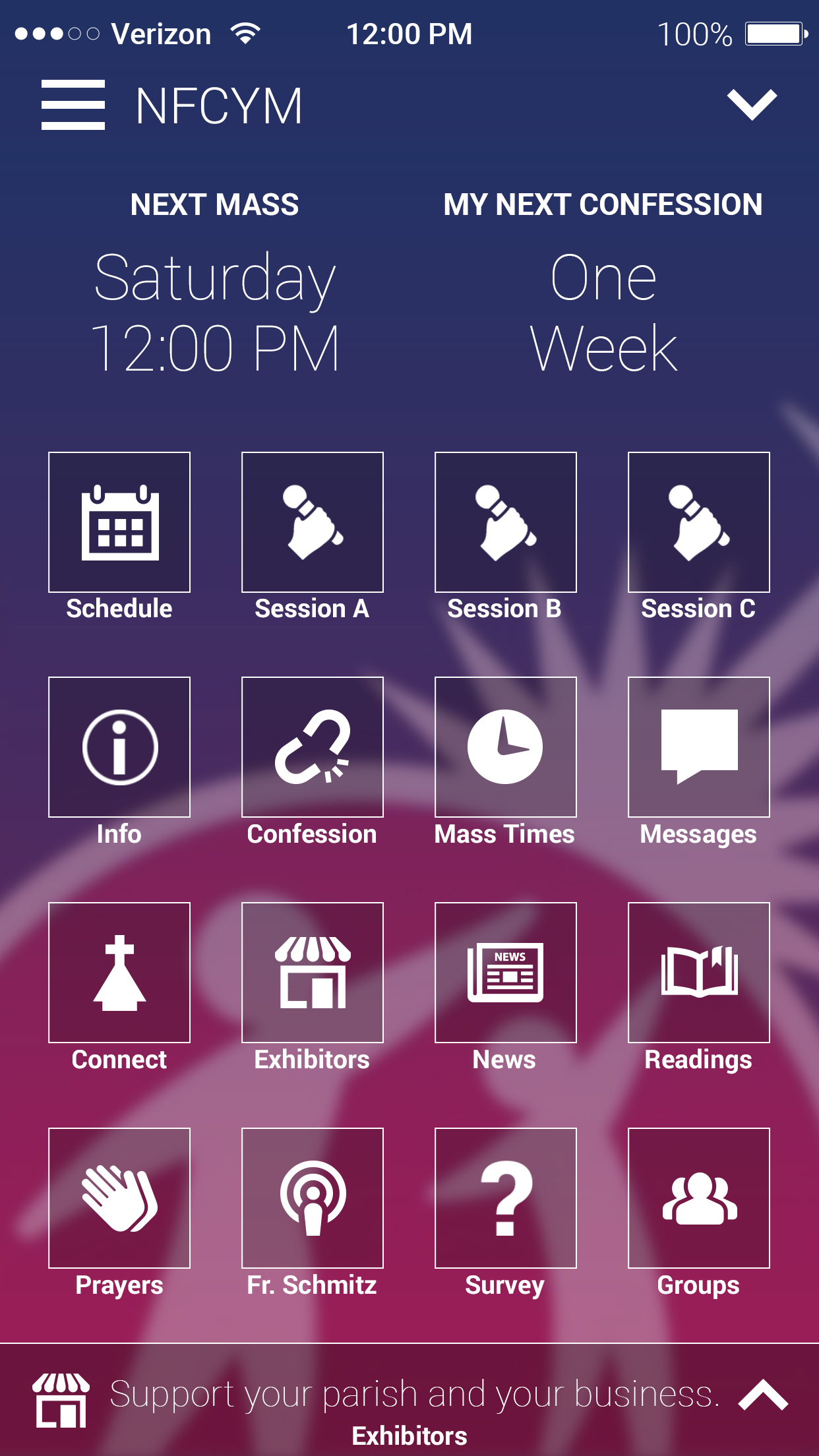Open the Fr. Schmitz podcast tile
The height and width of the screenshot is (1456, 819).
point(313,1198)
